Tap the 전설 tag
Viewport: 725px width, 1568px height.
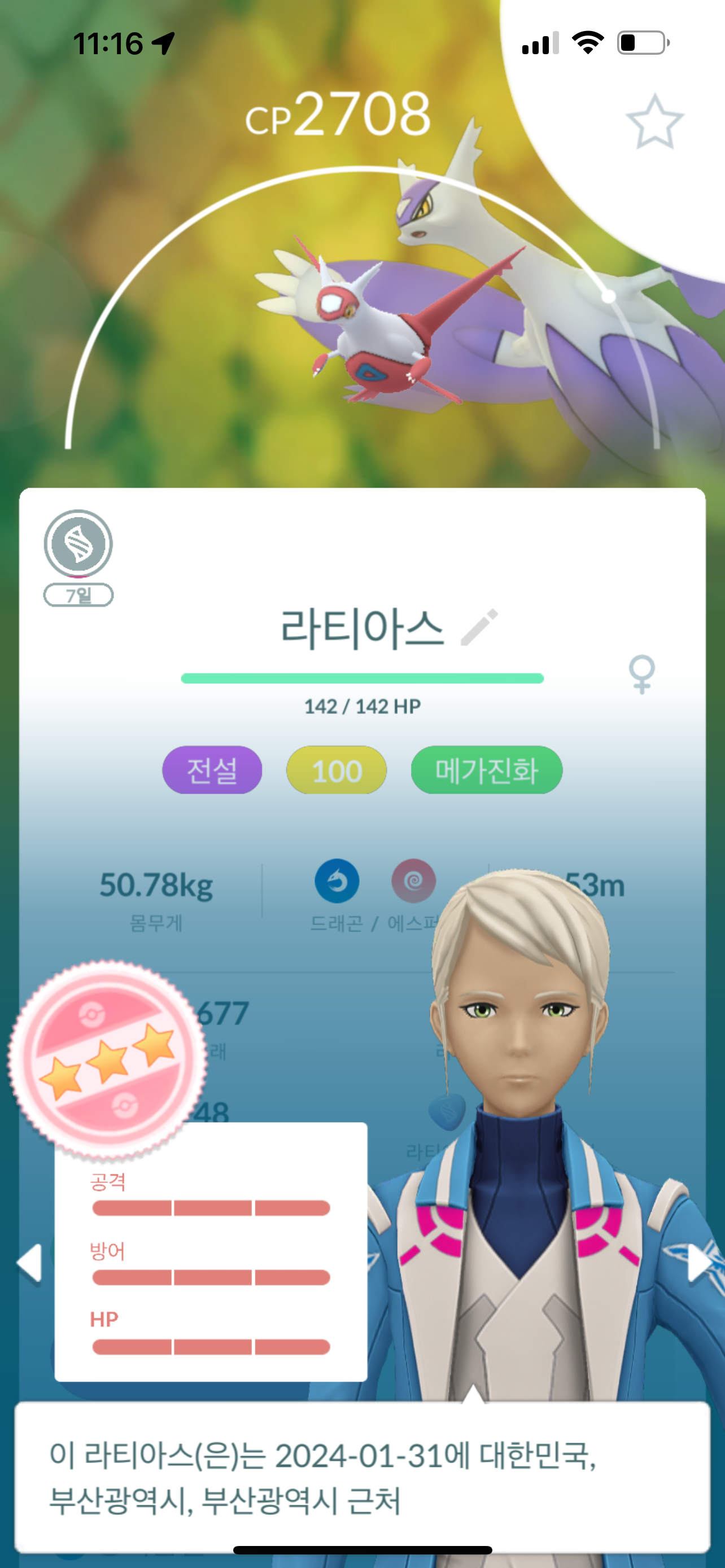point(212,770)
